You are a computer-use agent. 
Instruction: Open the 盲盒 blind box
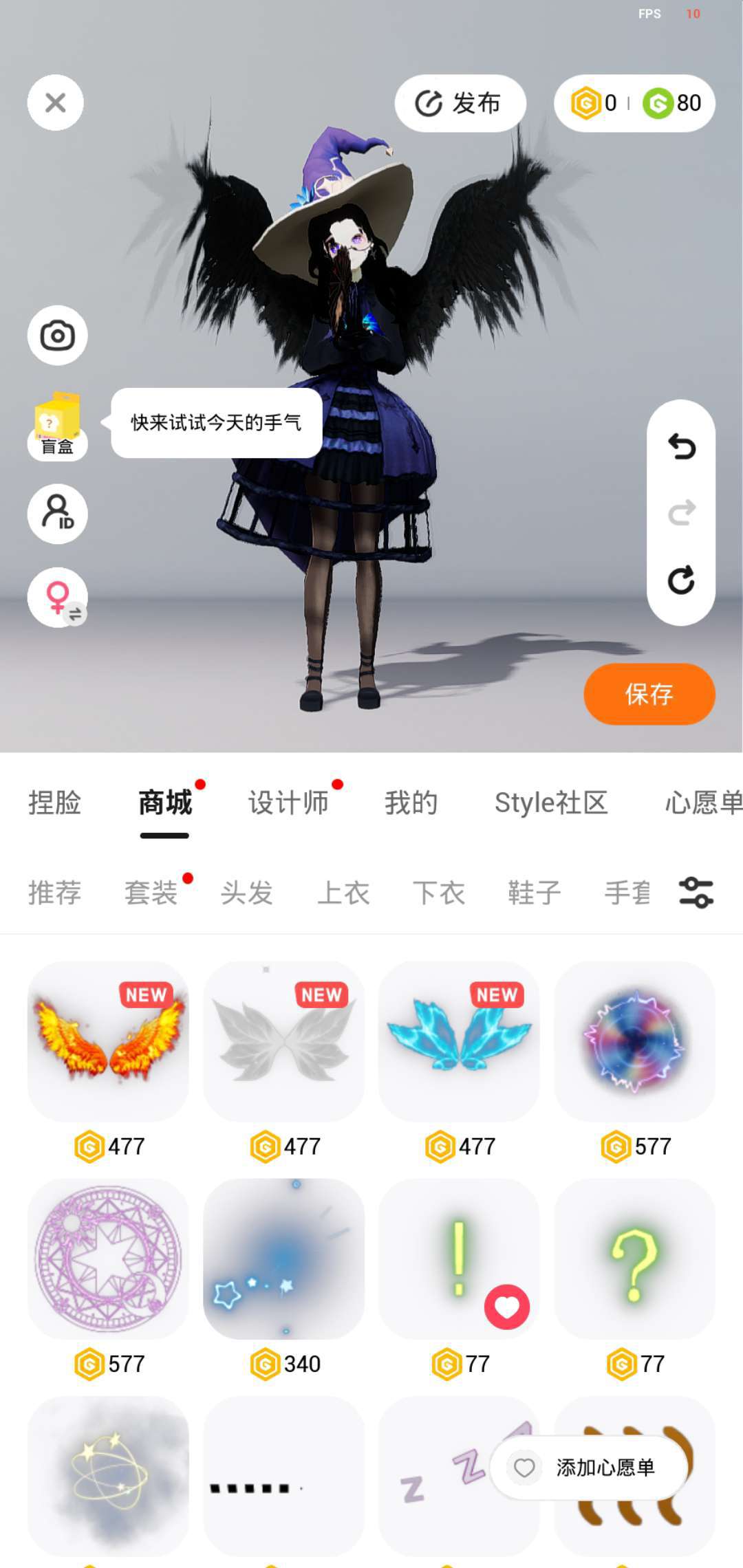click(58, 424)
